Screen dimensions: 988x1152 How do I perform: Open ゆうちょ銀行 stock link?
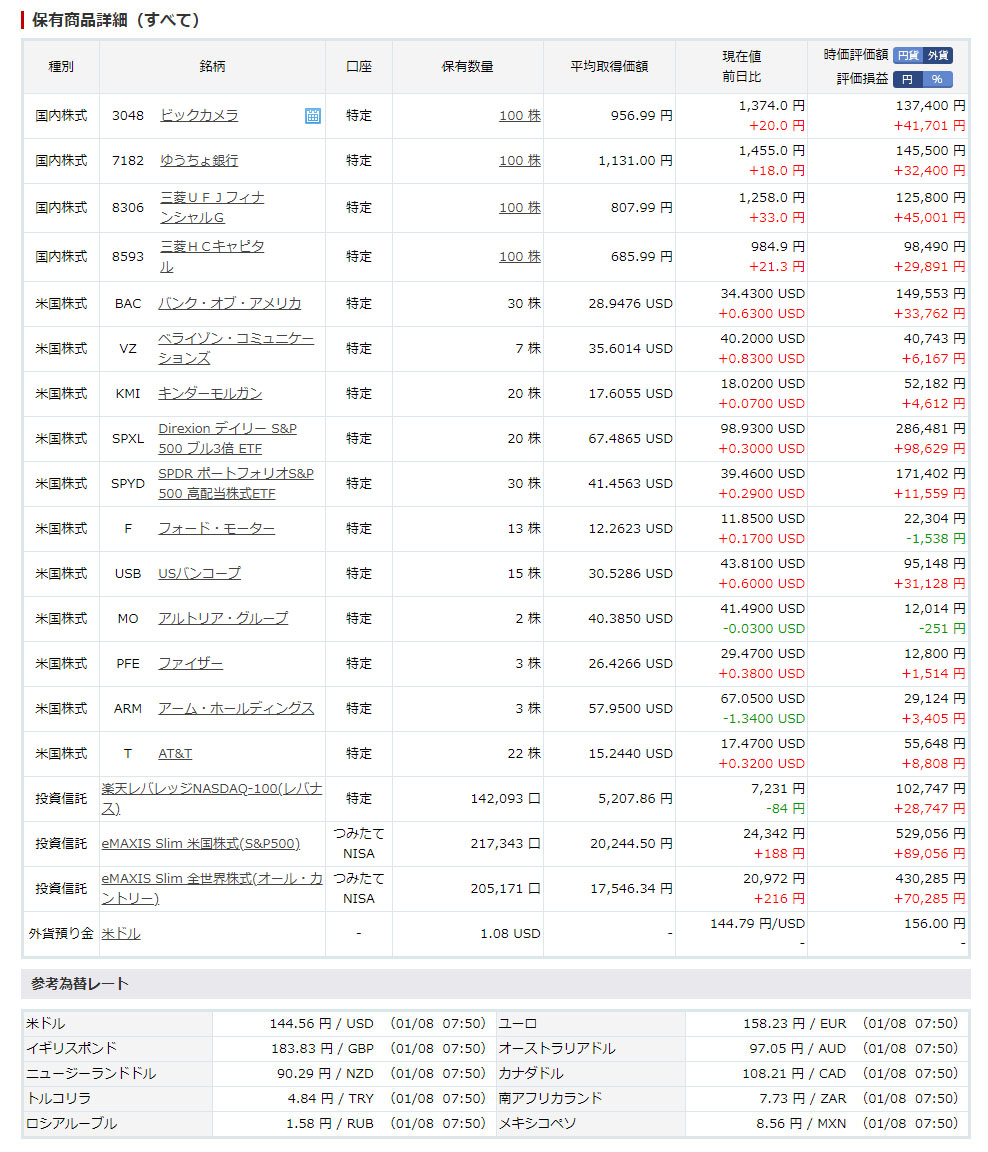199,160
